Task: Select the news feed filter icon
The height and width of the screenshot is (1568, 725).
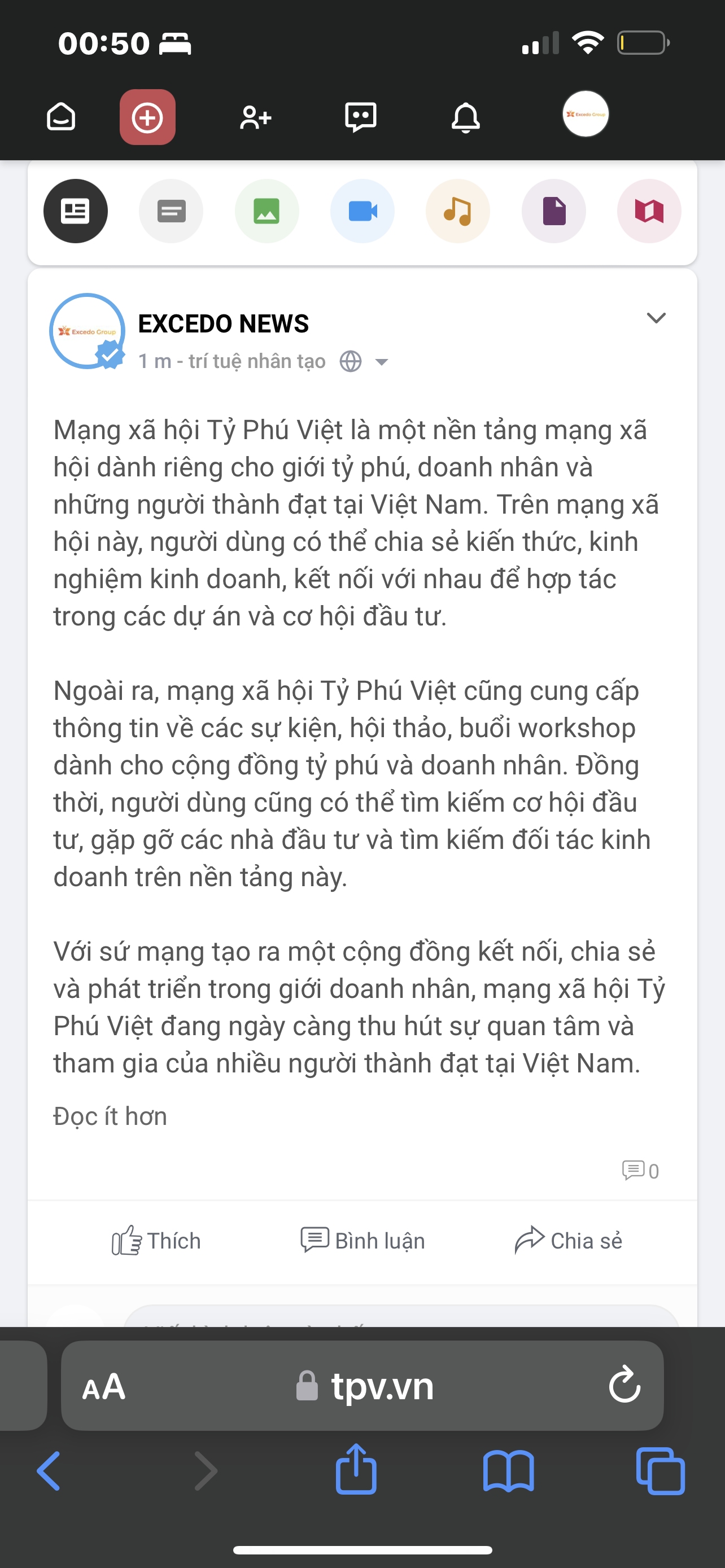Action: coord(76,211)
